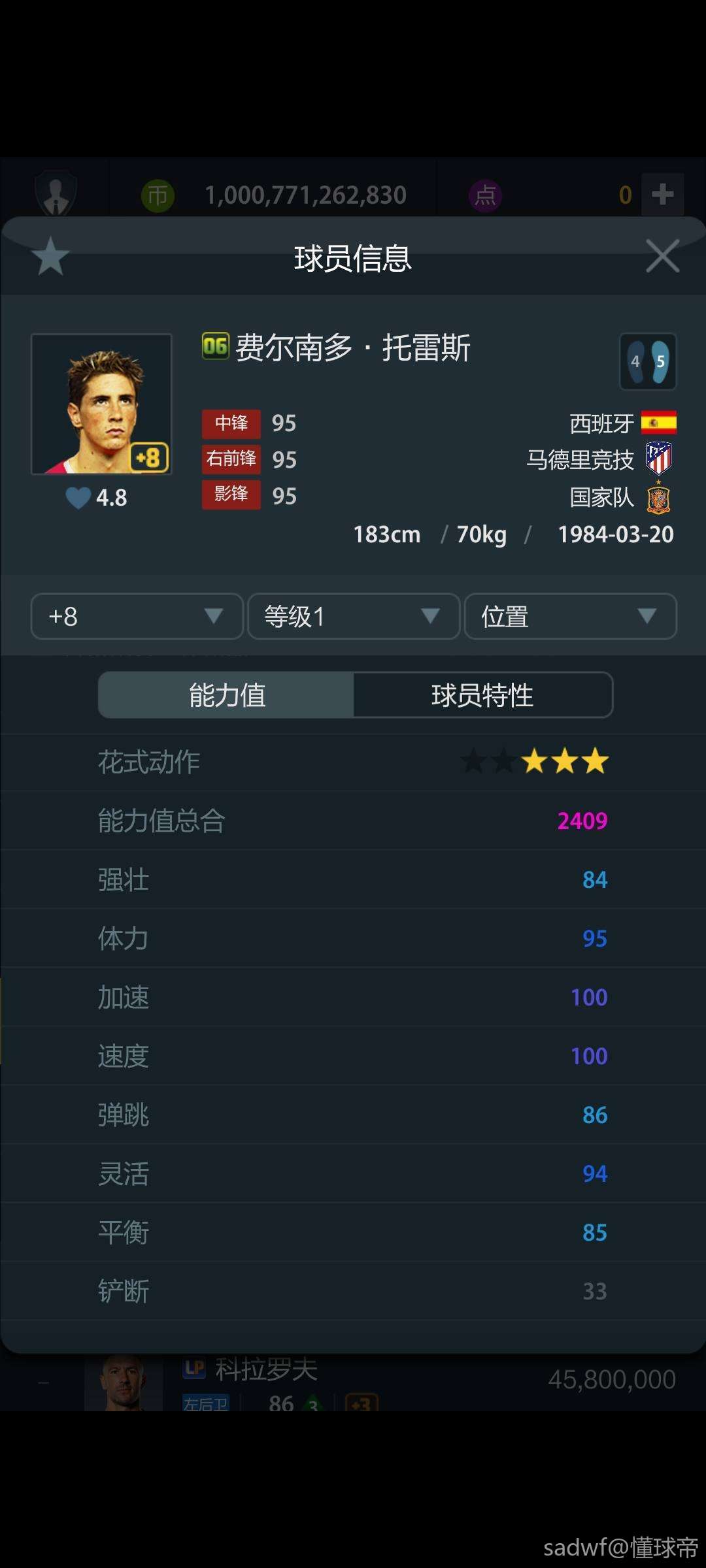This screenshot has width=706, height=1568.
Task: Open the +8 enhancement level dropdown
Action: click(137, 616)
